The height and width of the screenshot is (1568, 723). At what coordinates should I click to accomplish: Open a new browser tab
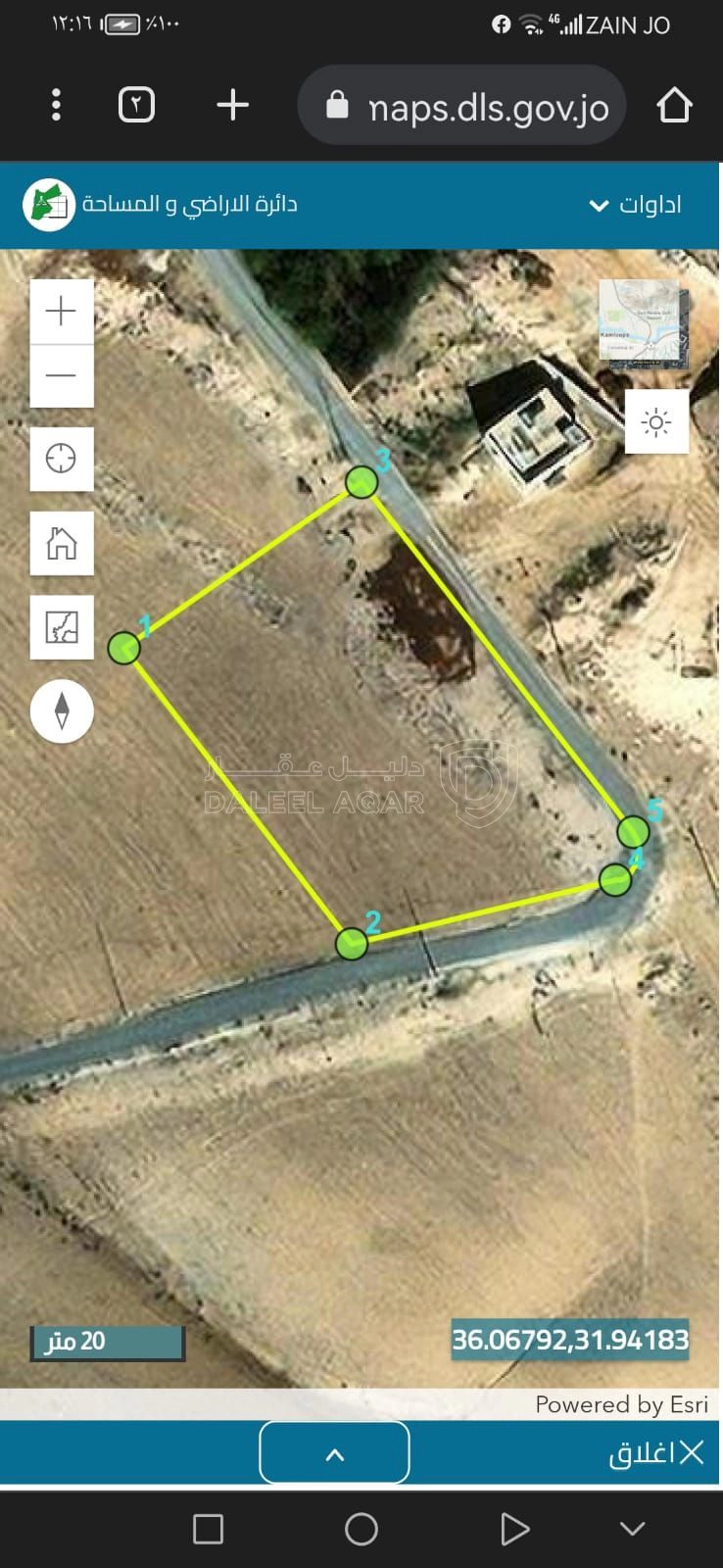tap(232, 105)
